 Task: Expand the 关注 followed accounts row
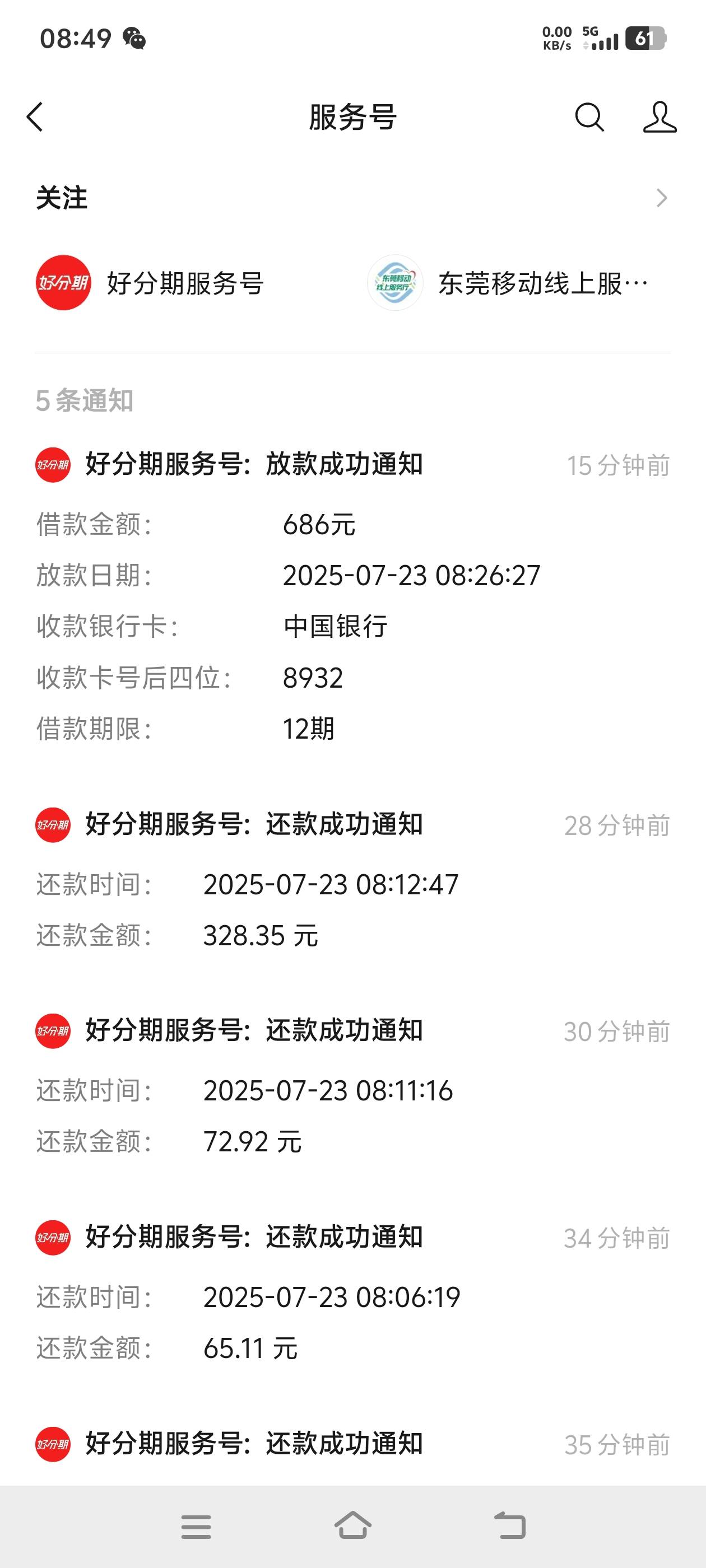tap(352, 198)
